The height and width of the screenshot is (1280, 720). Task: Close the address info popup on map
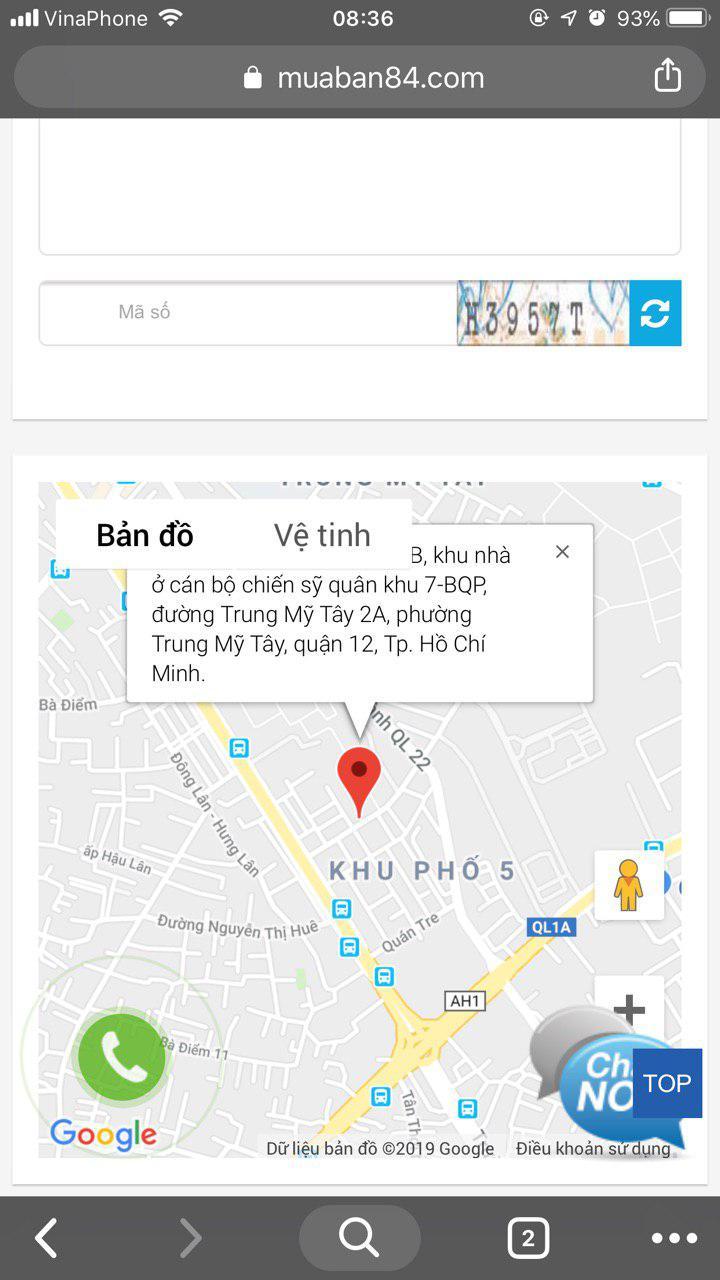562,552
